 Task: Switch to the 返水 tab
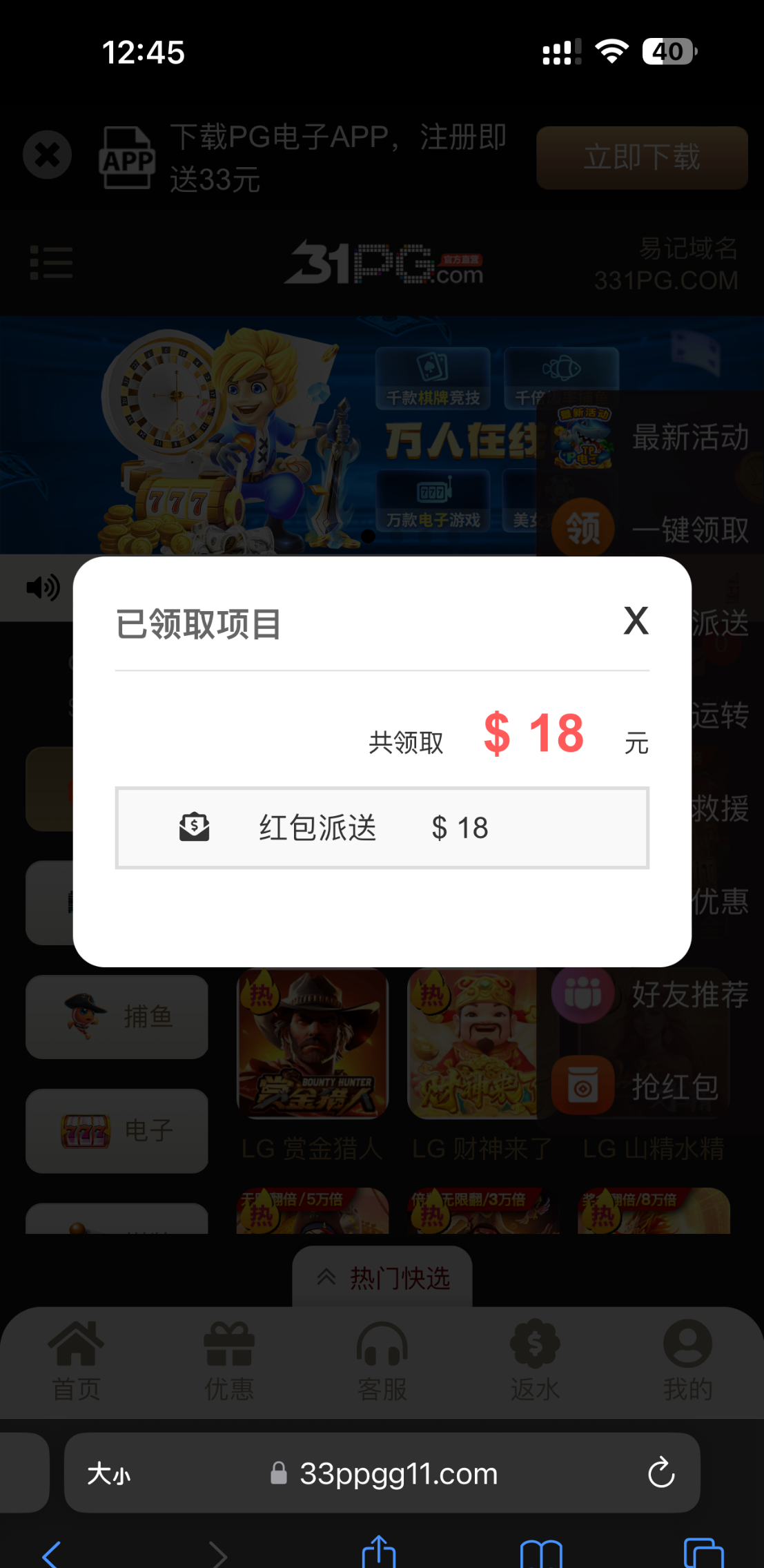pyautogui.click(x=535, y=1360)
